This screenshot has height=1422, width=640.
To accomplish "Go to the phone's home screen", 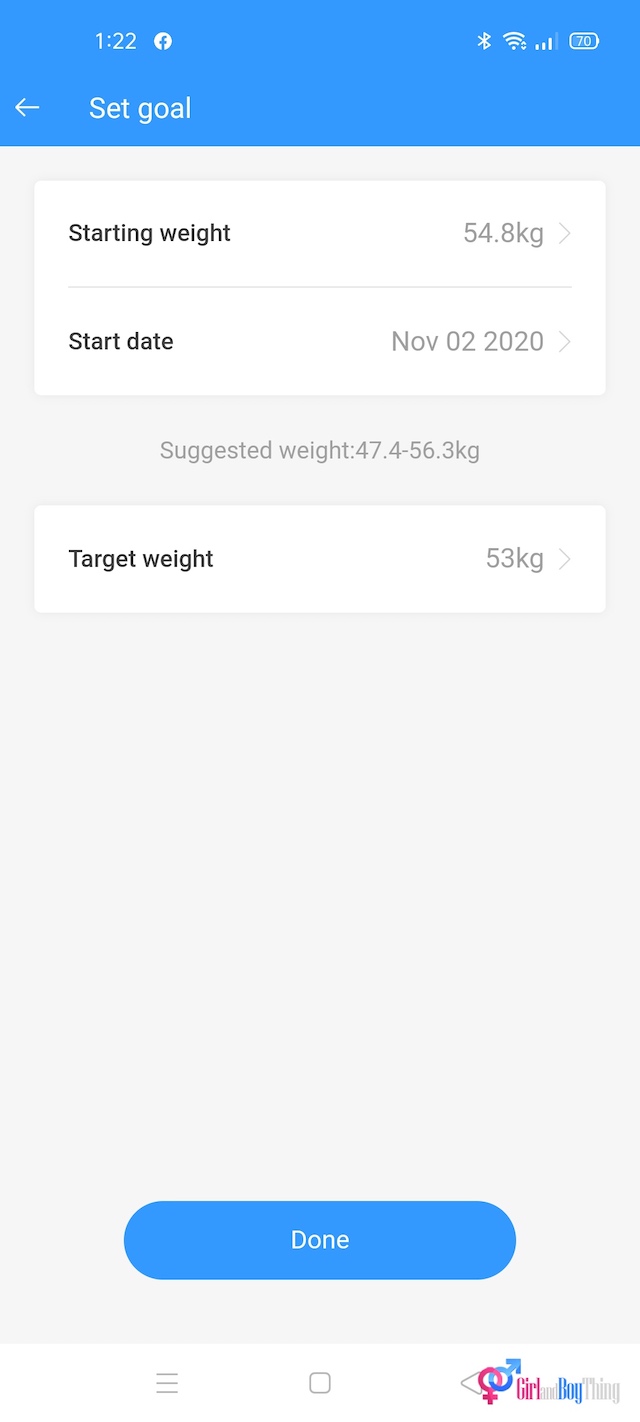I will [320, 1383].
